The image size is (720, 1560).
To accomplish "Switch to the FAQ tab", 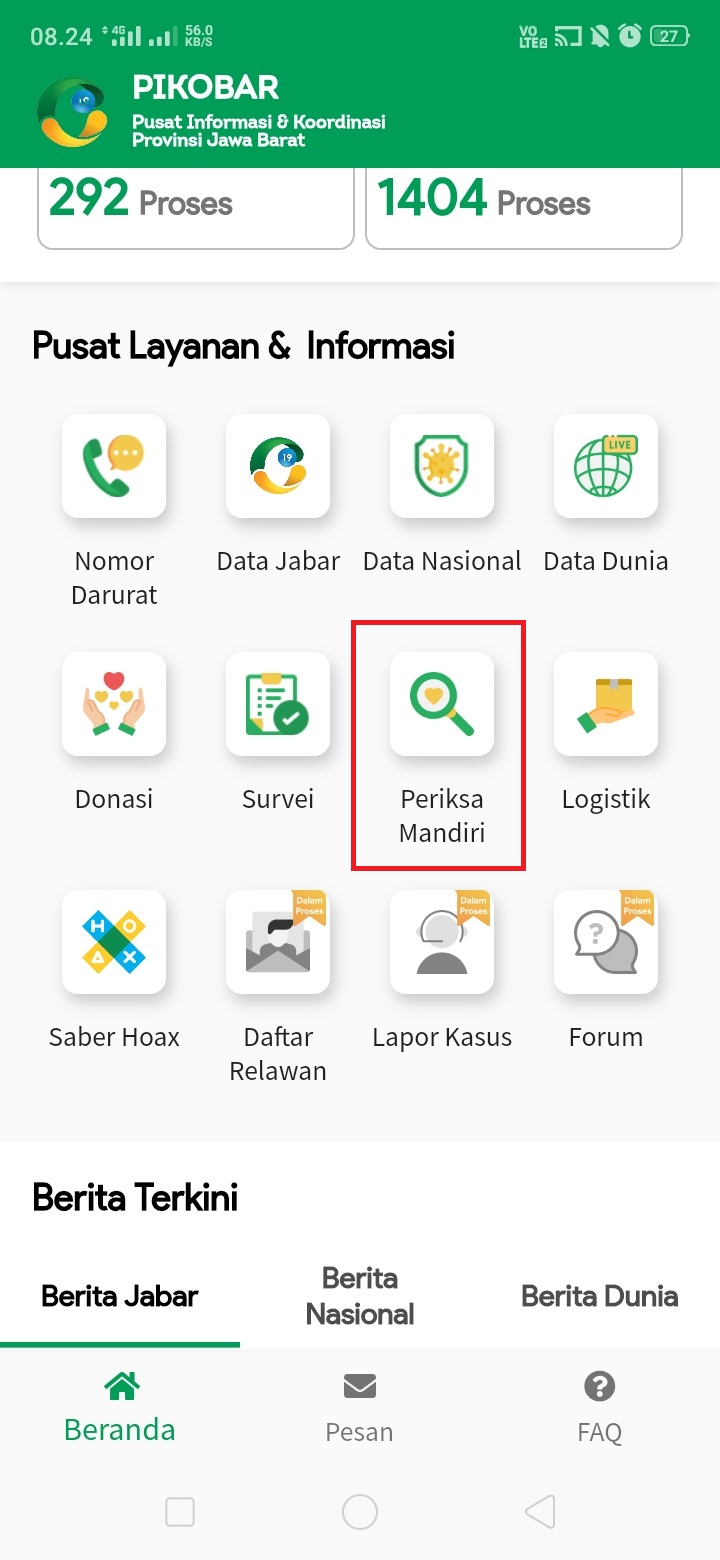I will (600, 1408).
